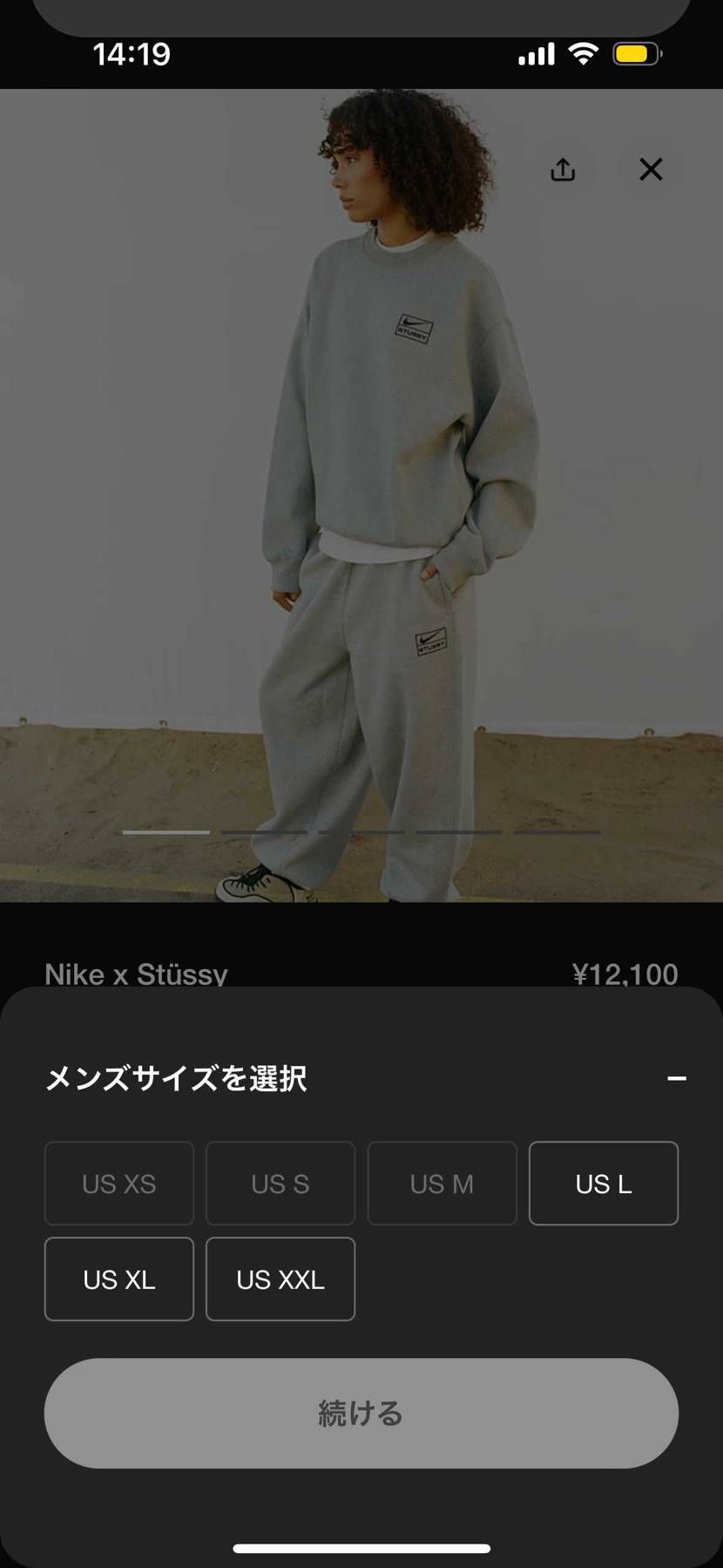
Task: Select size US XXL
Action: 280,1279
